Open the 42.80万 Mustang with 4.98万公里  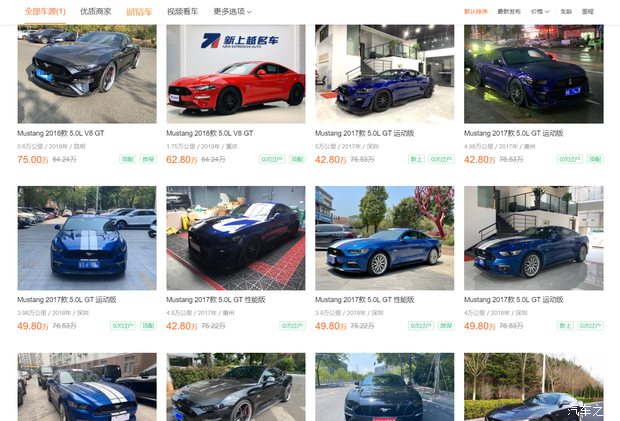(x=533, y=75)
